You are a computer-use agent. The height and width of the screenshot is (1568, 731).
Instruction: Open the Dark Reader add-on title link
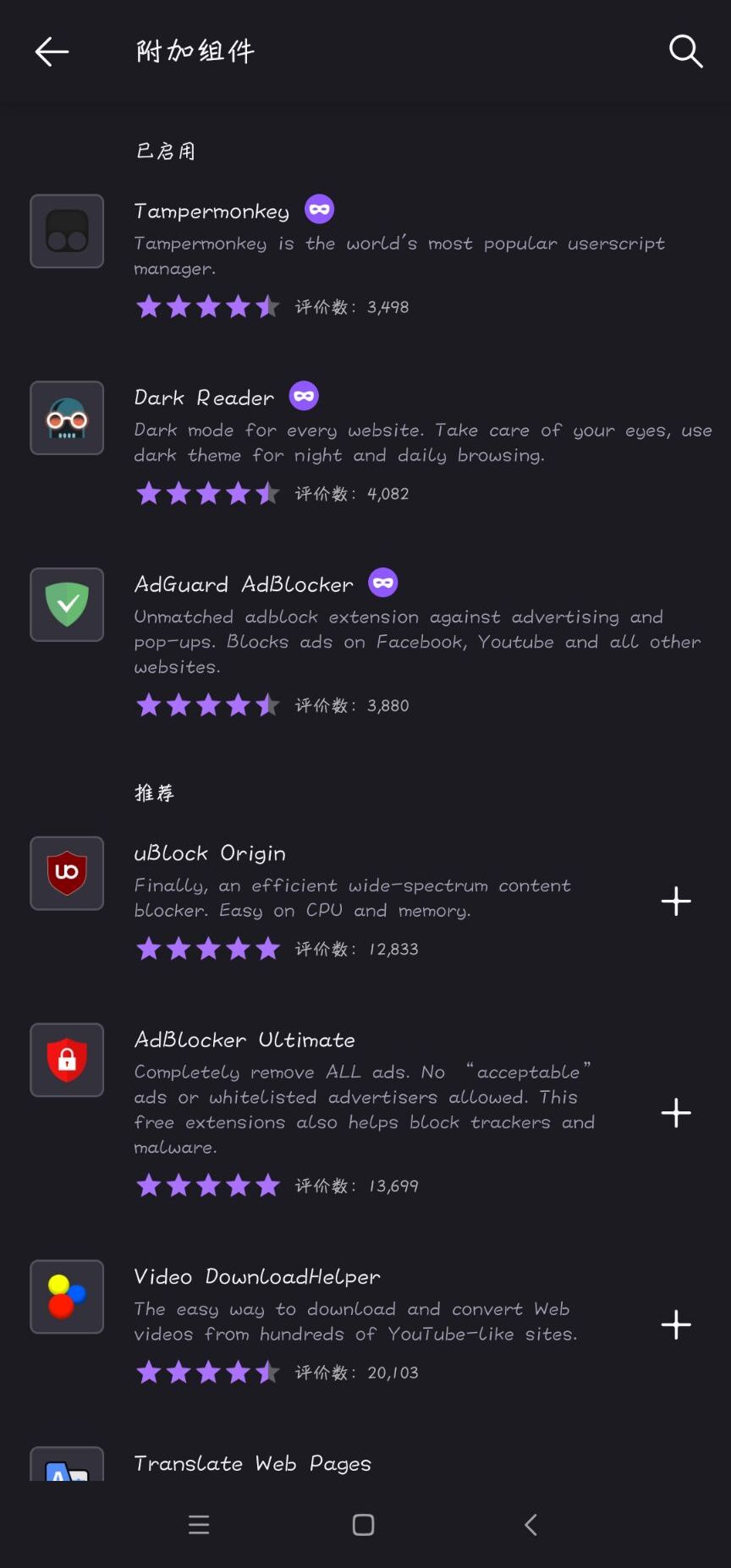tap(203, 397)
